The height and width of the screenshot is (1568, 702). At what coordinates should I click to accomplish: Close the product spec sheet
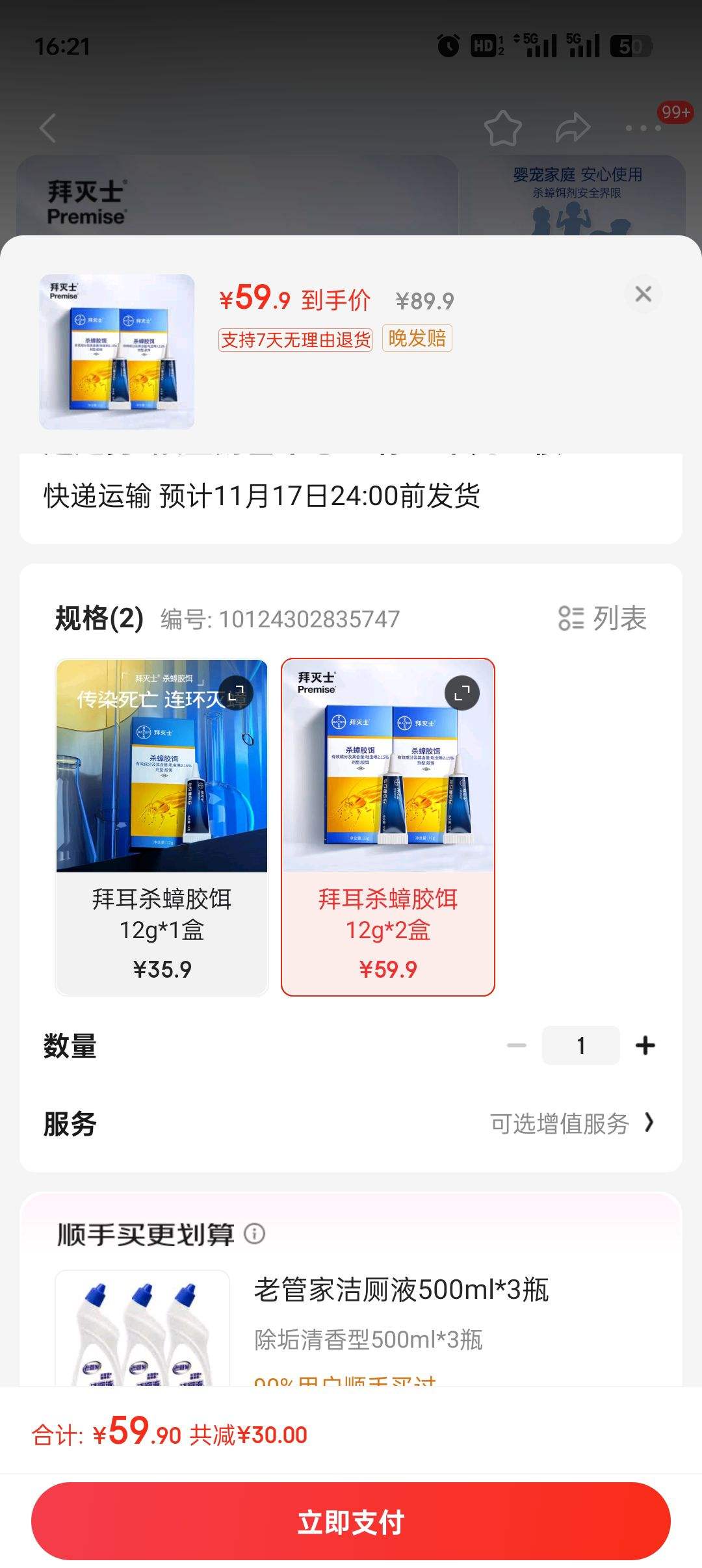pos(643,294)
